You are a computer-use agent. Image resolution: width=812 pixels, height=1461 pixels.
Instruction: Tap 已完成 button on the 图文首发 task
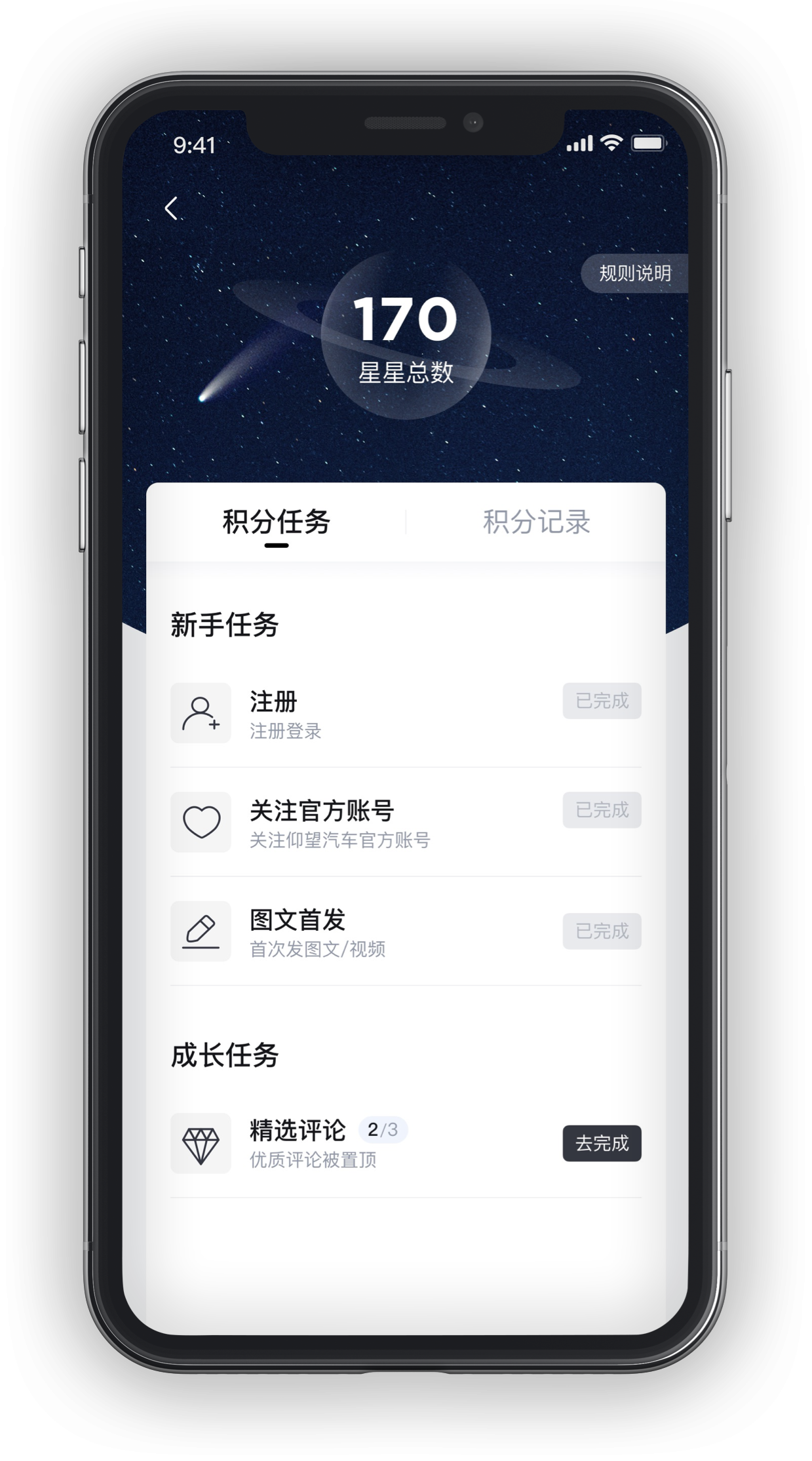pyautogui.click(x=601, y=931)
